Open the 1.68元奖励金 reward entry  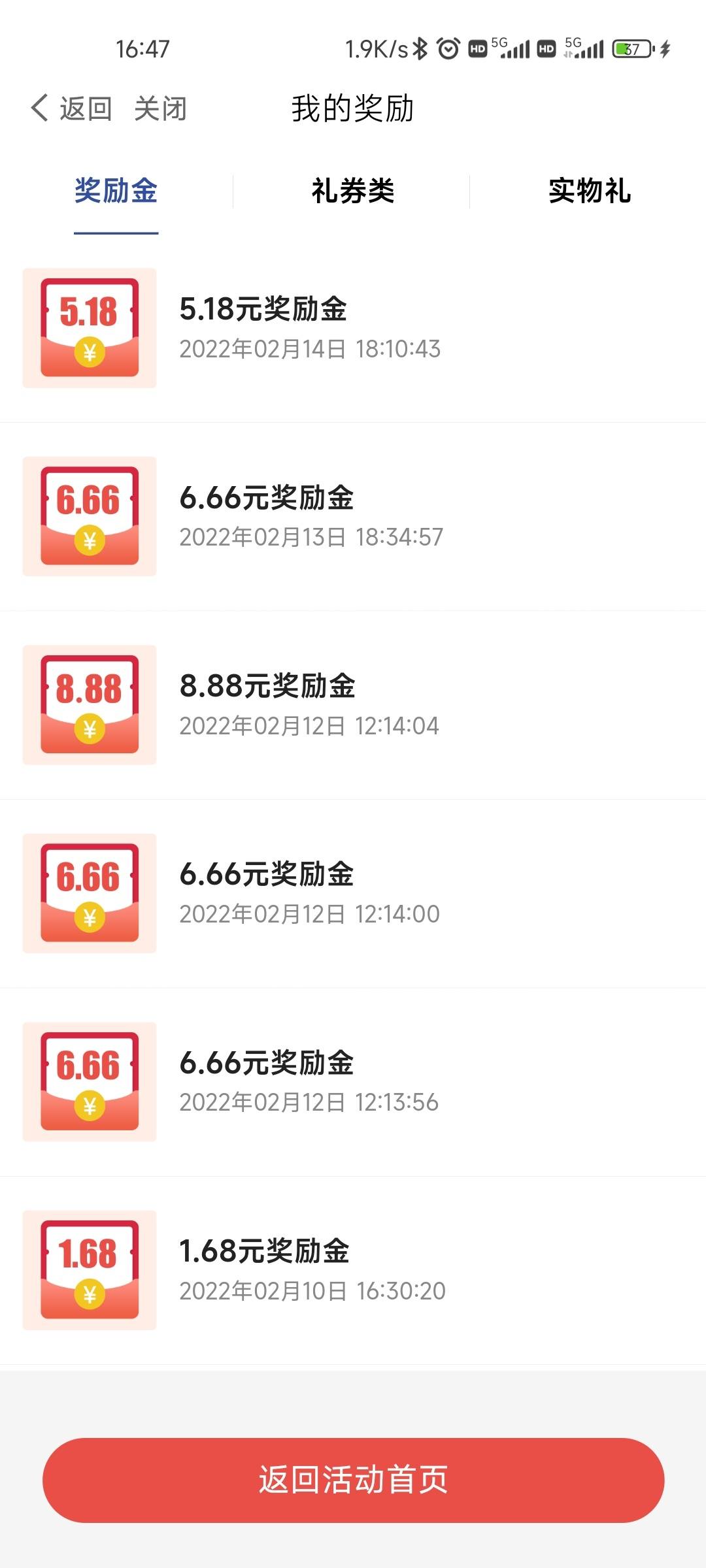click(x=353, y=1270)
